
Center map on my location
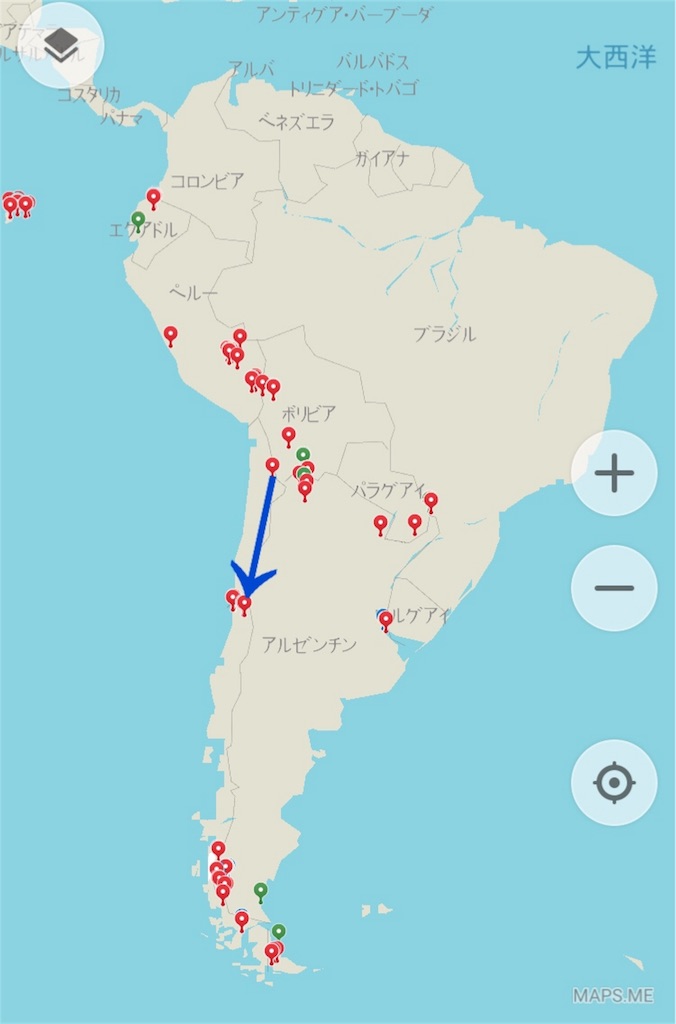[614, 783]
